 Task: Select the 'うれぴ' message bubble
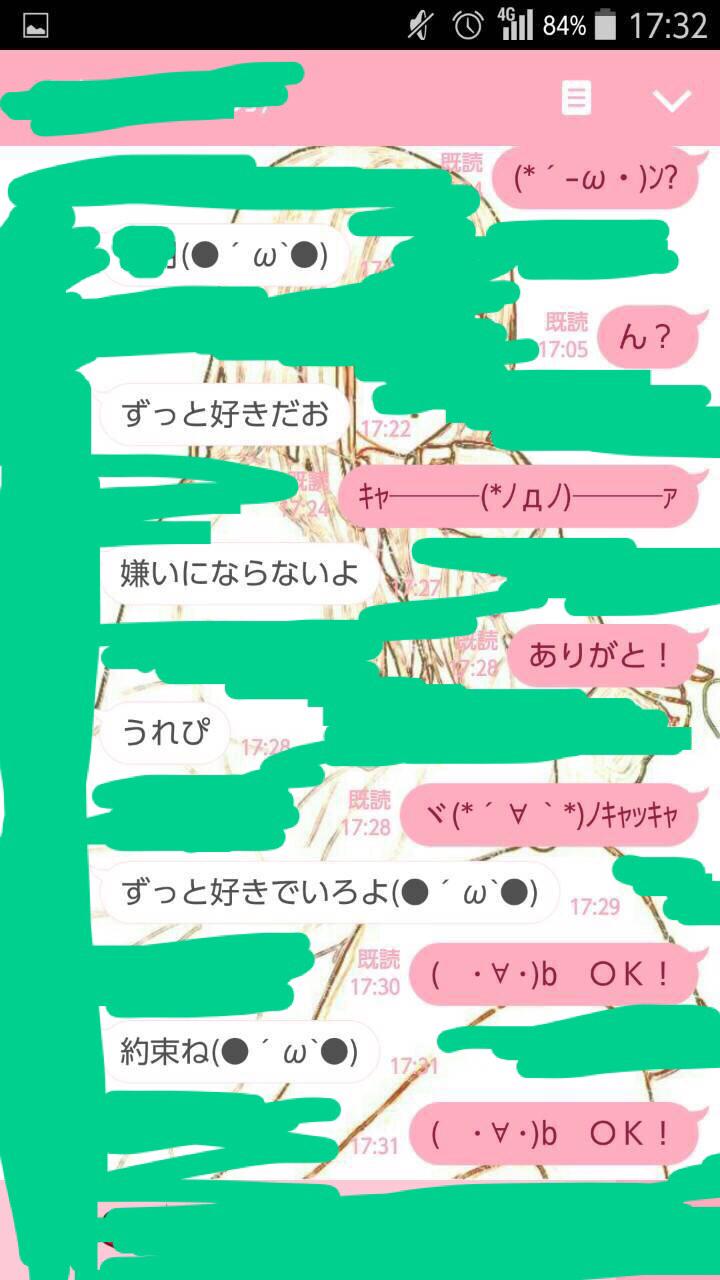[x=165, y=730]
